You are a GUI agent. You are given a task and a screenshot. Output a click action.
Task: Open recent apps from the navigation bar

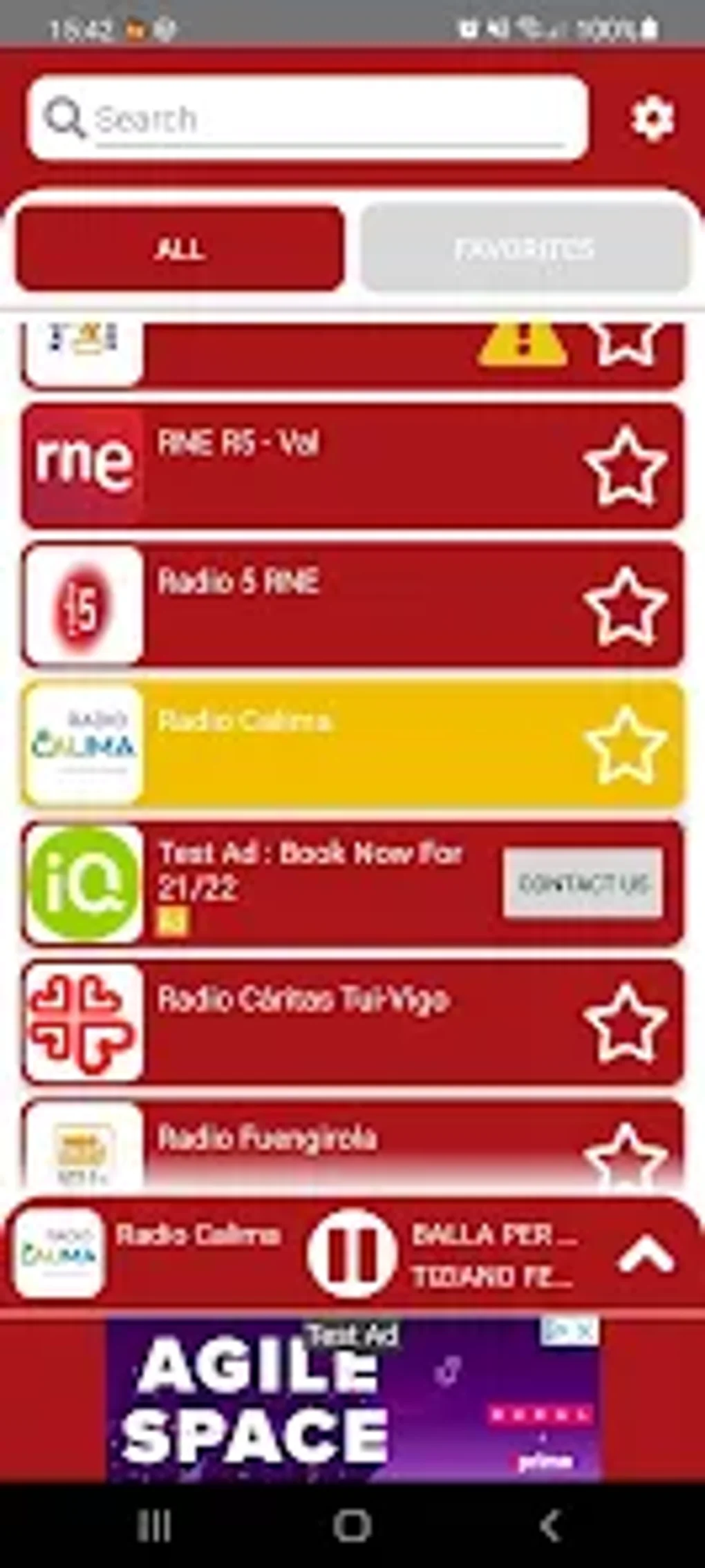pos(153,1525)
